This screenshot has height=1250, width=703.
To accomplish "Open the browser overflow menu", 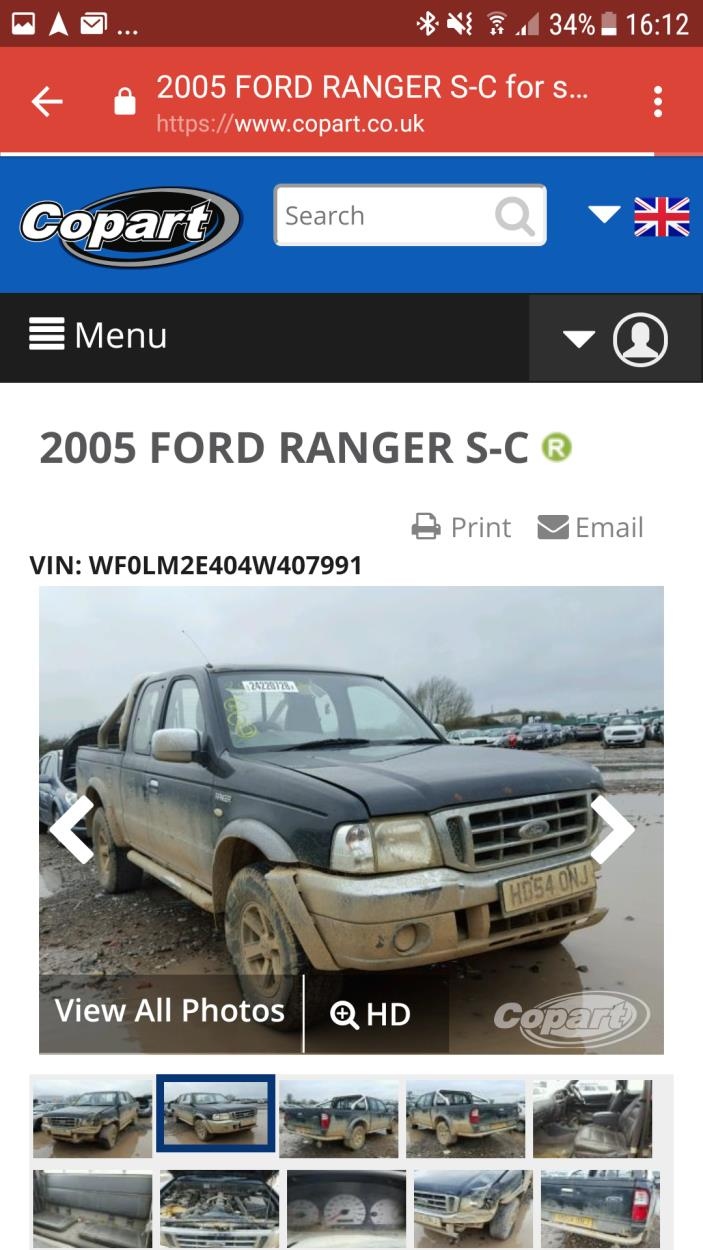I will (x=657, y=101).
